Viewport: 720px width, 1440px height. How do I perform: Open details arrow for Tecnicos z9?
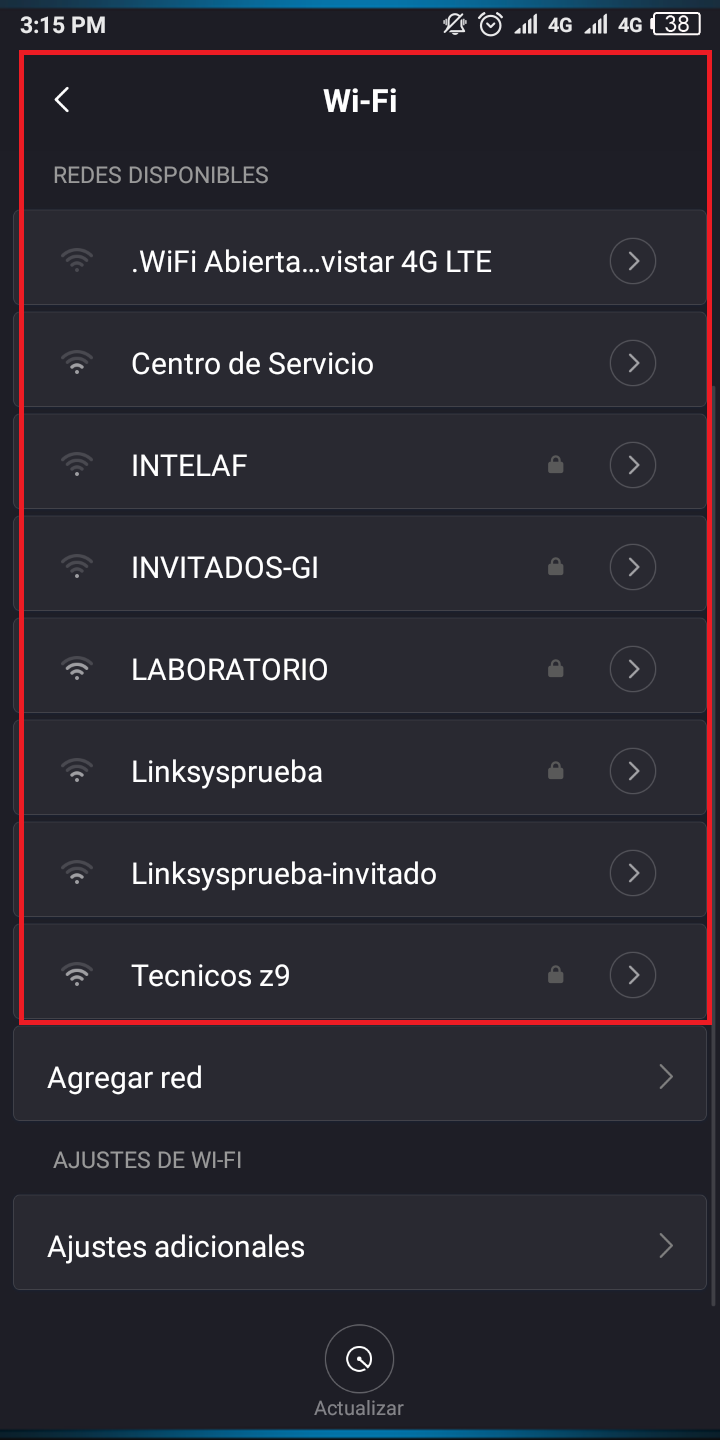click(632, 975)
